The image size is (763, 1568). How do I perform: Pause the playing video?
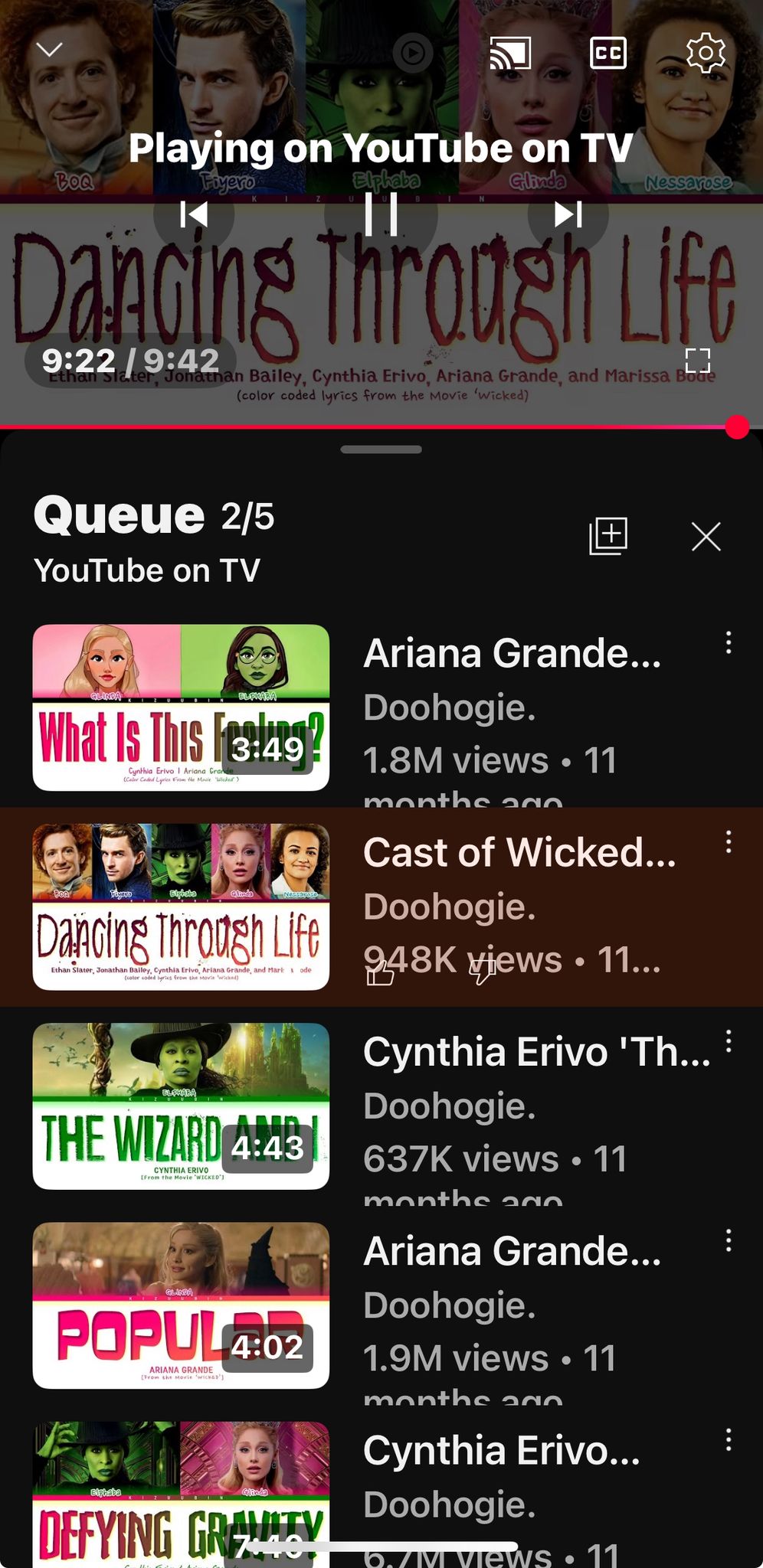381,215
